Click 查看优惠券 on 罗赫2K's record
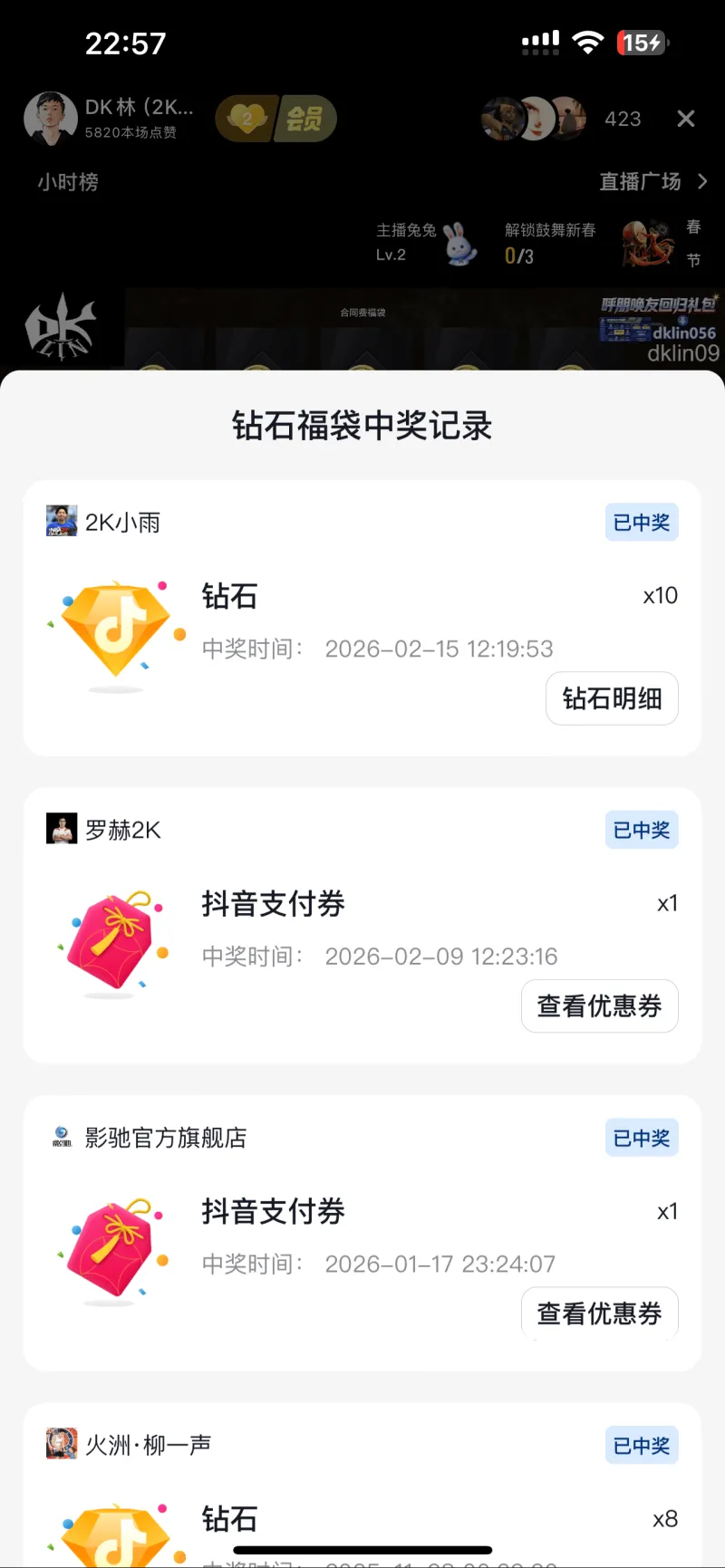 pos(599,1005)
